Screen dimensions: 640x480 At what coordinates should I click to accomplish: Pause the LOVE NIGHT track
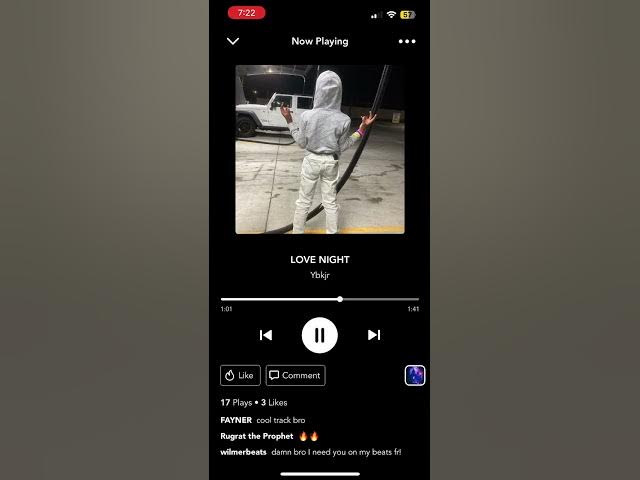click(x=319, y=335)
